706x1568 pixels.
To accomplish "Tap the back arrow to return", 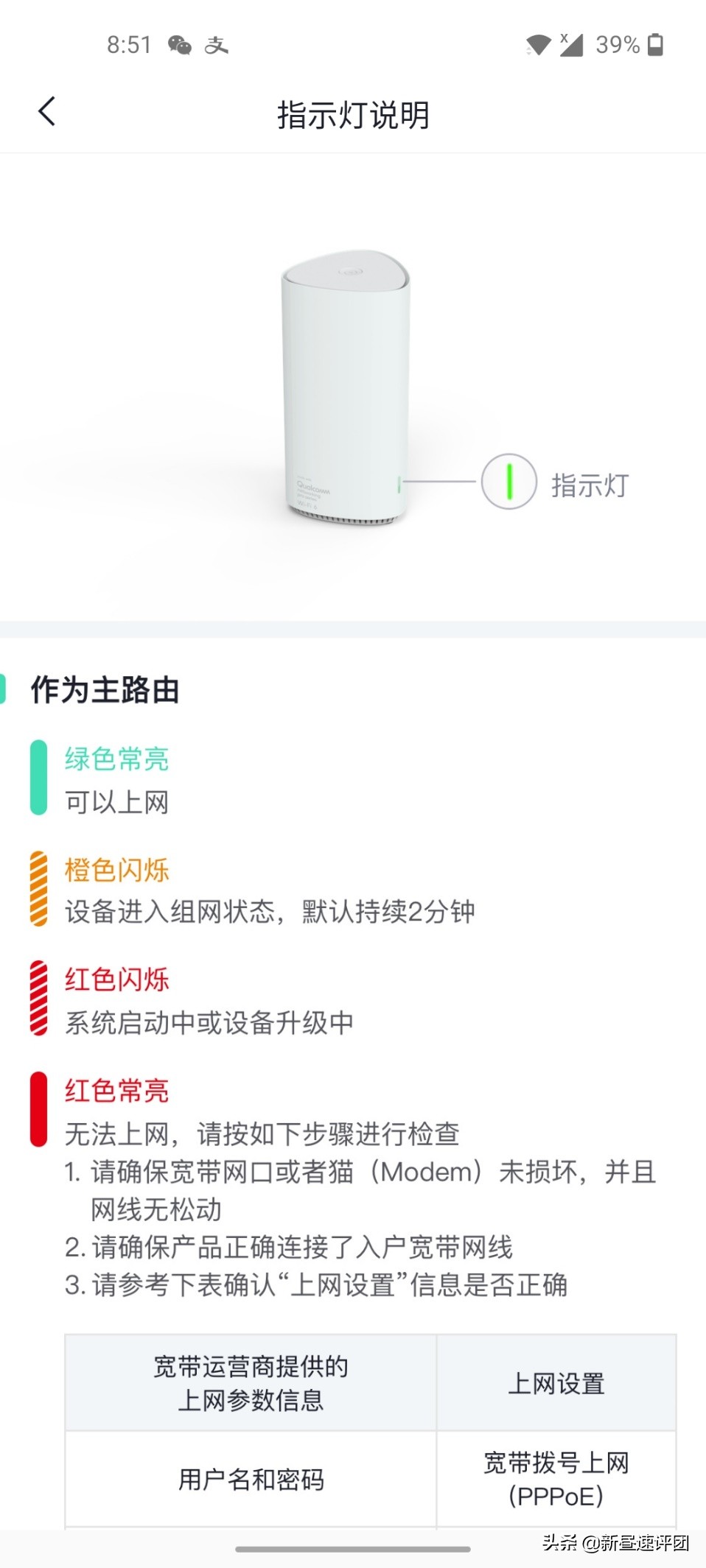I will [x=46, y=112].
